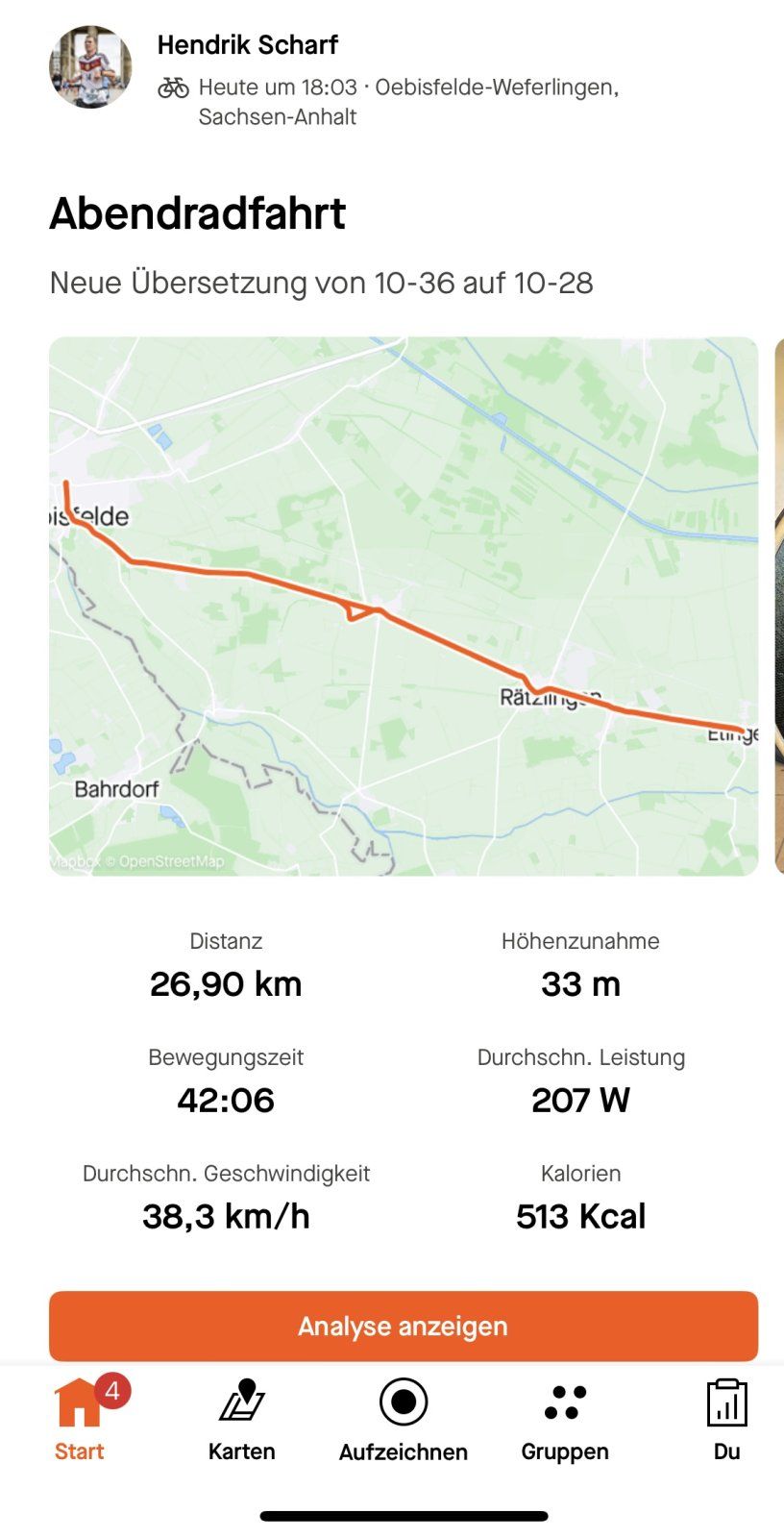Switch to the Gruppen tab
Image resolution: width=784 pixels, height=1538 pixels.
tap(565, 1419)
